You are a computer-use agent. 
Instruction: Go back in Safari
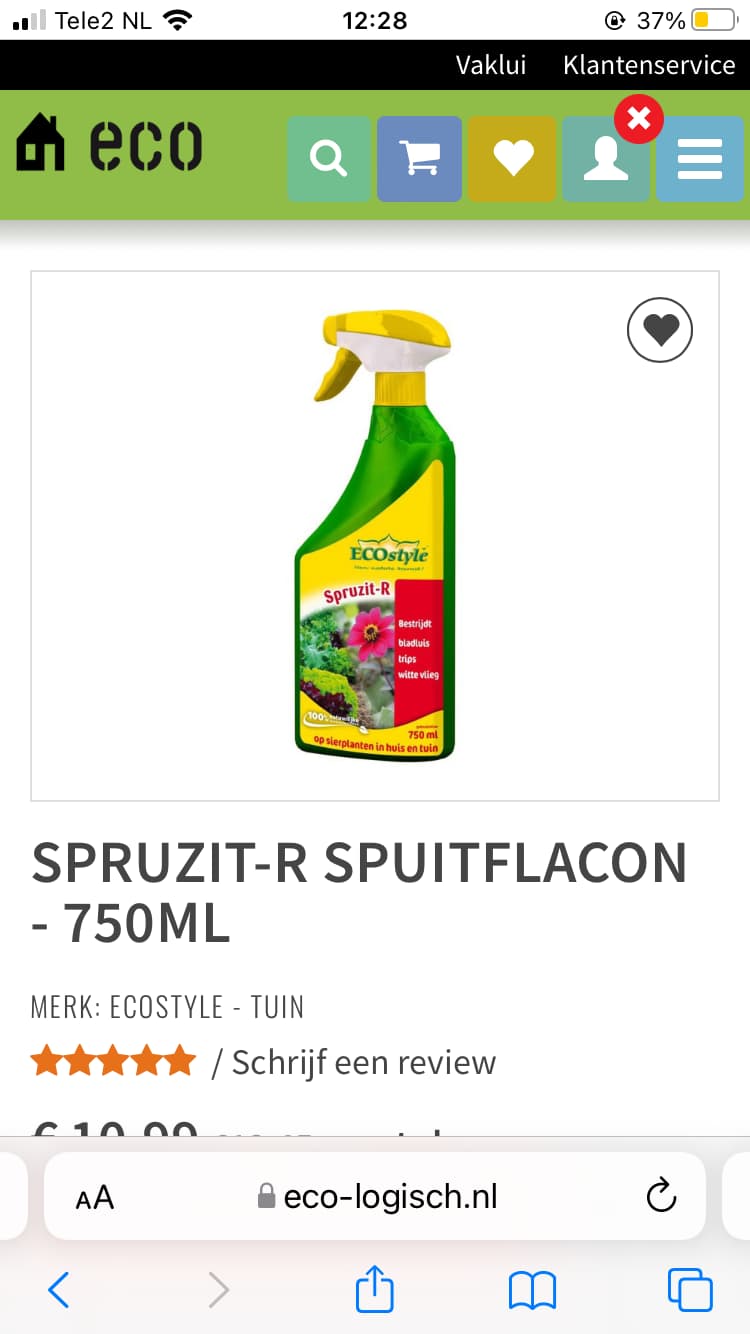59,1290
